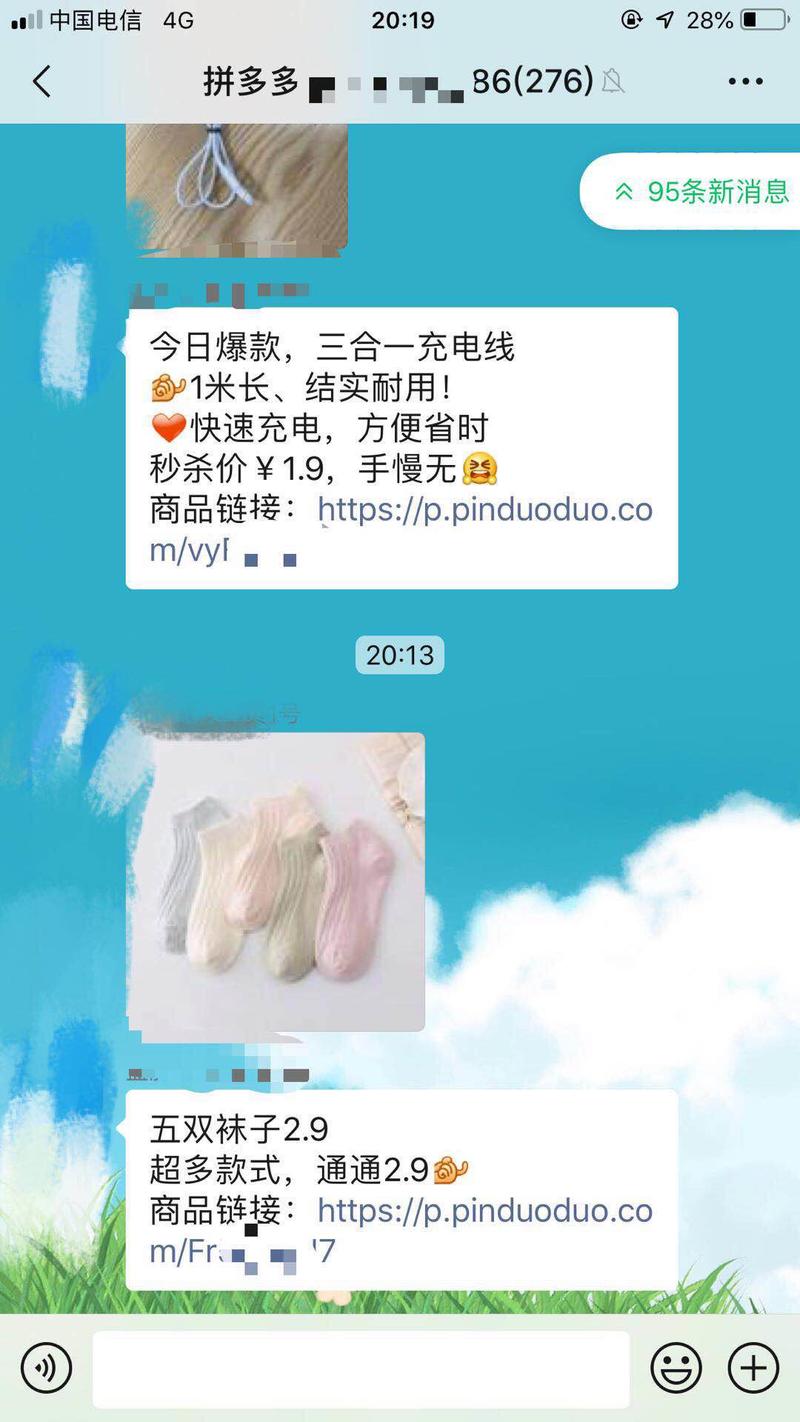Viewport: 800px width, 1422px height.
Task: Open the chat options via ellipsis icon
Action: click(x=744, y=80)
